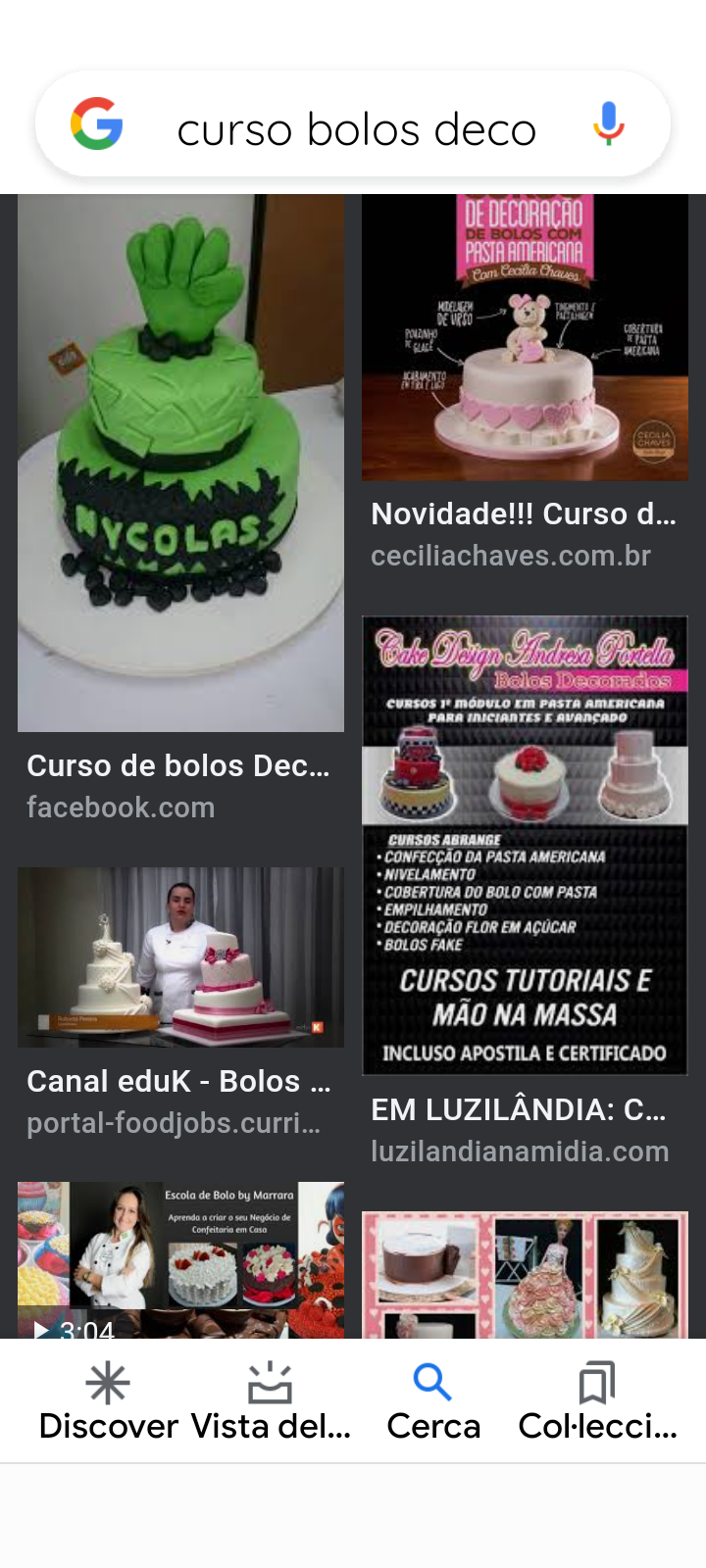Switch to the Vista del... tab
The image size is (706, 1568).
pyautogui.click(x=271, y=1401)
